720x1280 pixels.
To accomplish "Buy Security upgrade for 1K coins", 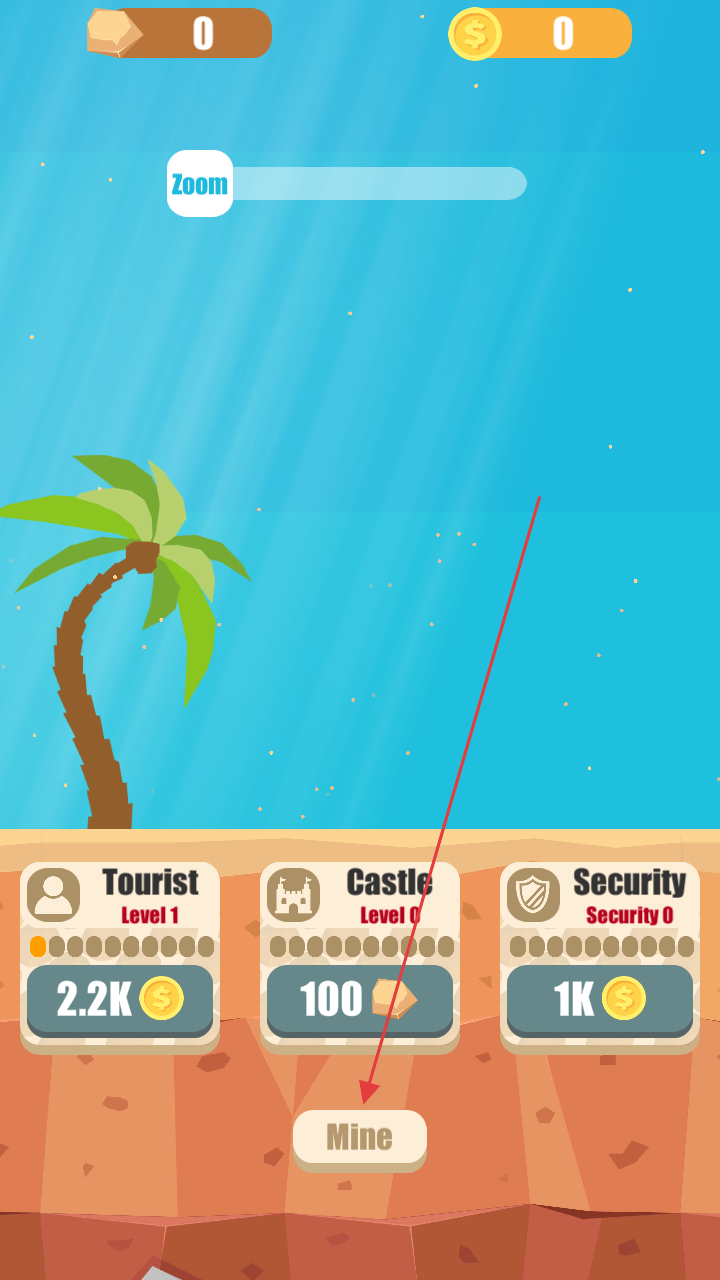I will (600, 999).
